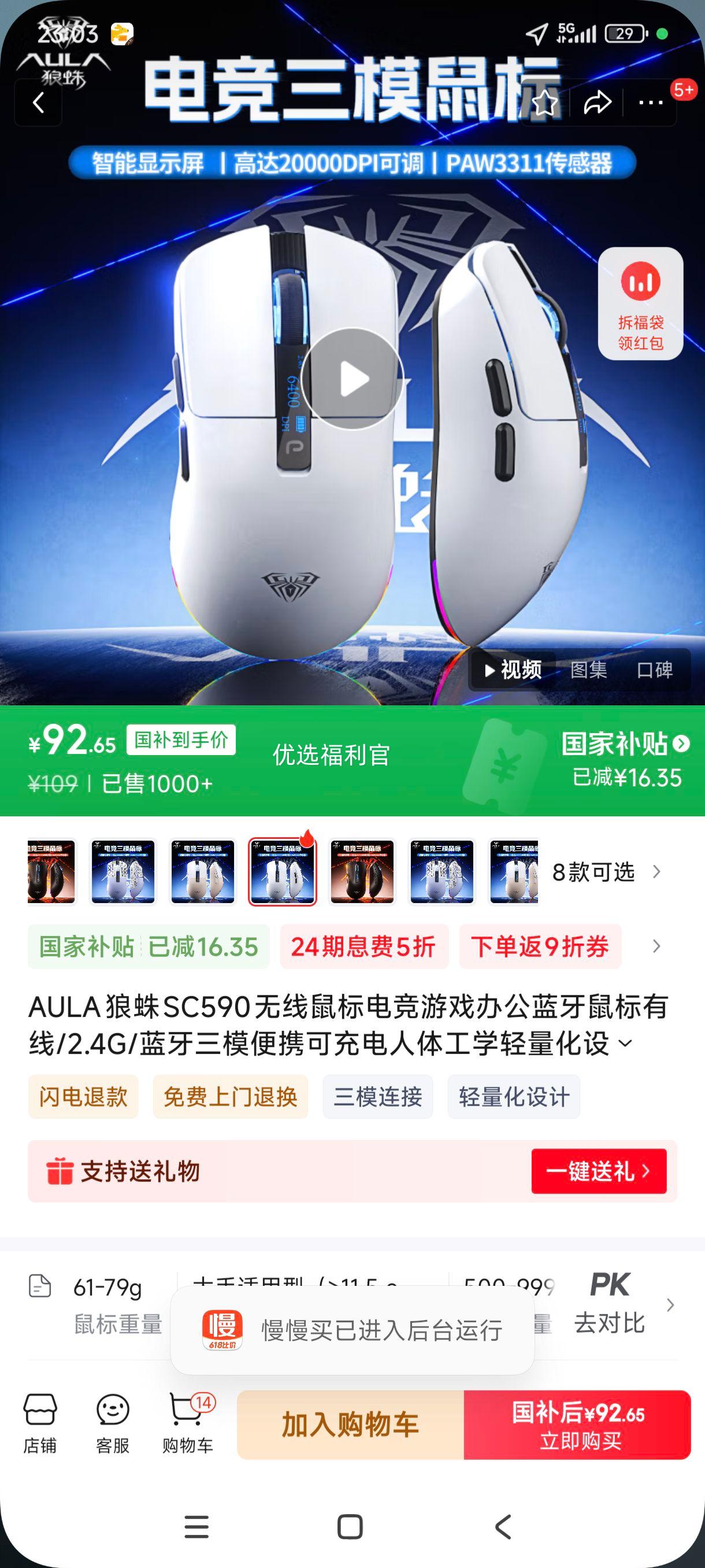Viewport: 705px width, 1568px height.
Task: Tap the 24期息费5折 promotion chip
Action: pyautogui.click(x=363, y=946)
